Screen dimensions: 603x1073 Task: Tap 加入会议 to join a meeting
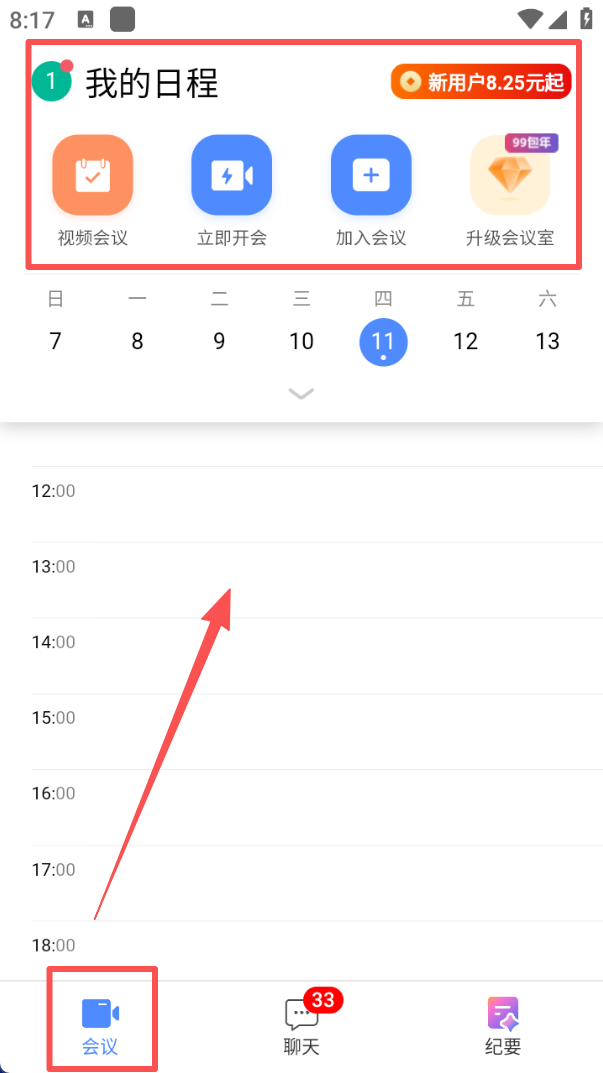coord(371,176)
